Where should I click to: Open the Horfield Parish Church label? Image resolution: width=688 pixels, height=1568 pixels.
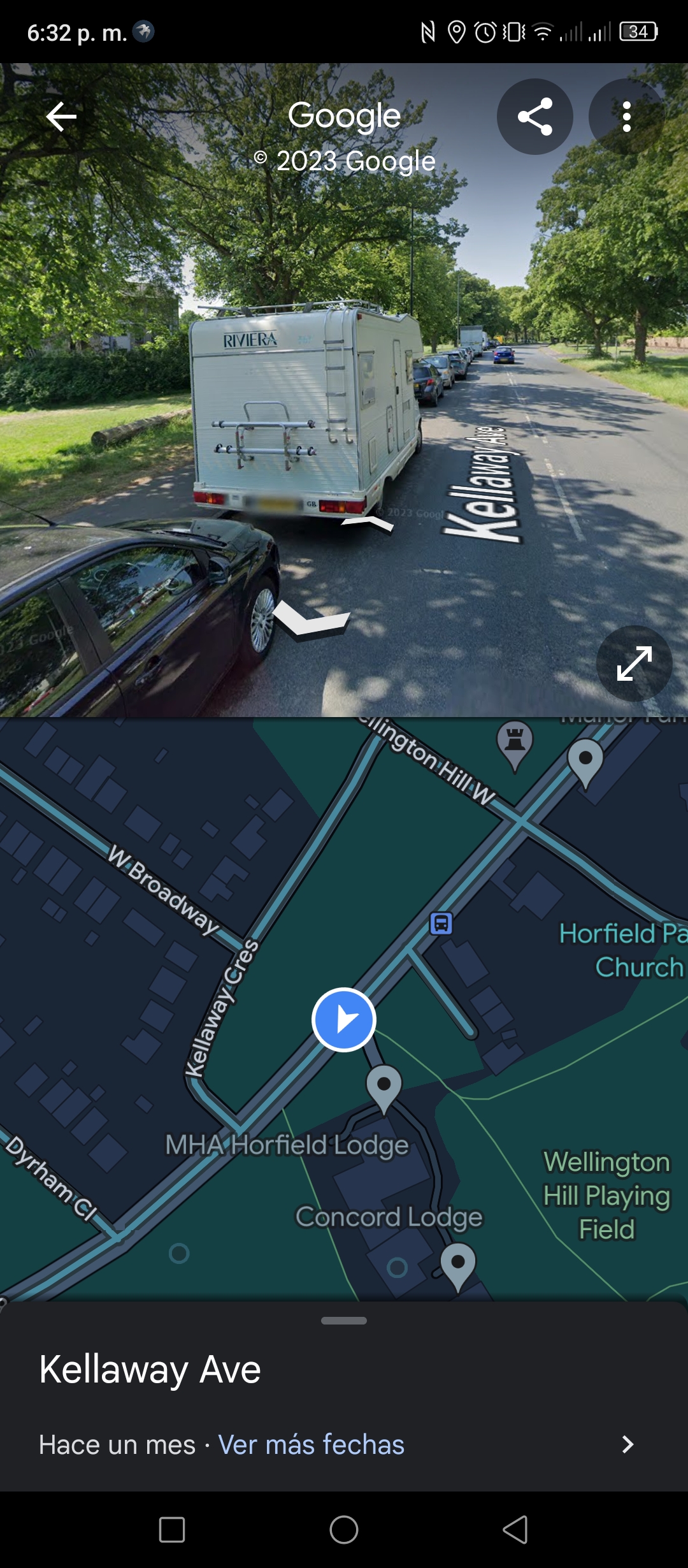coord(622,950)
